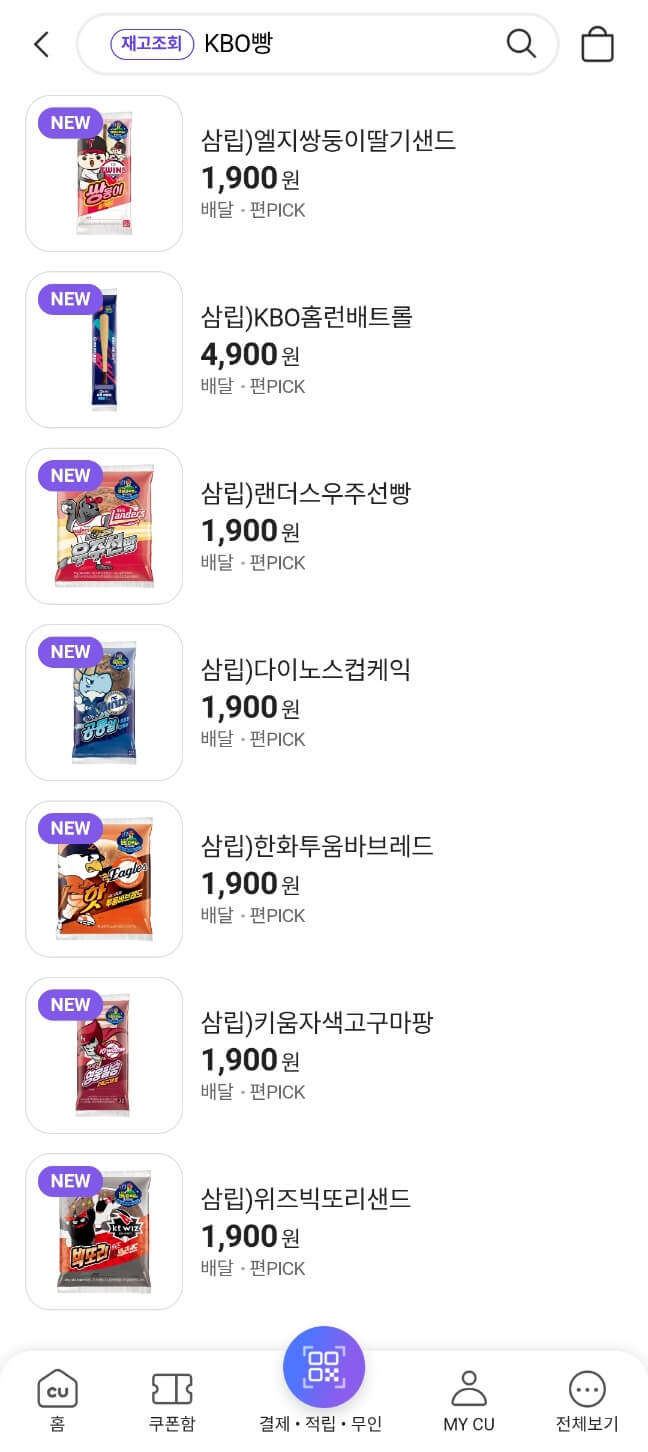Open 삼립)엘지쌍둥이딸기샌드 product
Screen dimensions: 648x1452
324,173
